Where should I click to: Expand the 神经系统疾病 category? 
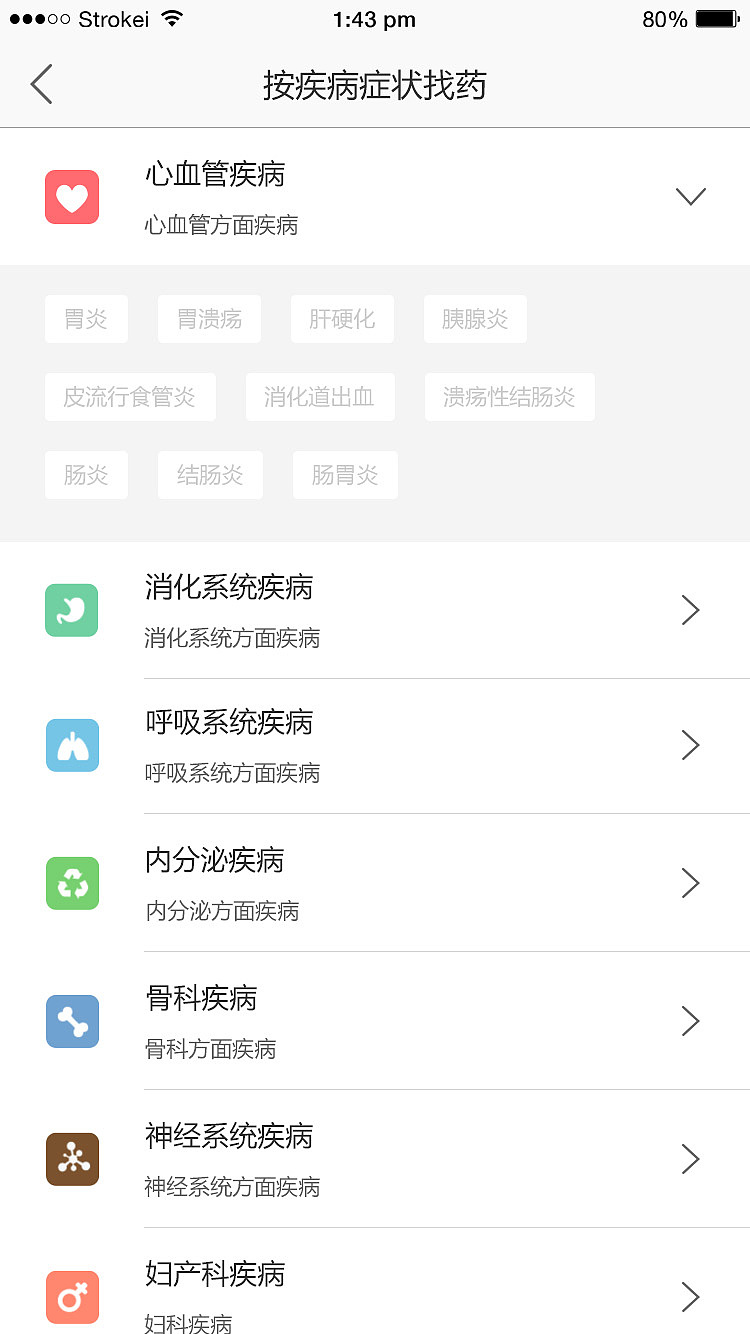coord(374,1159)
